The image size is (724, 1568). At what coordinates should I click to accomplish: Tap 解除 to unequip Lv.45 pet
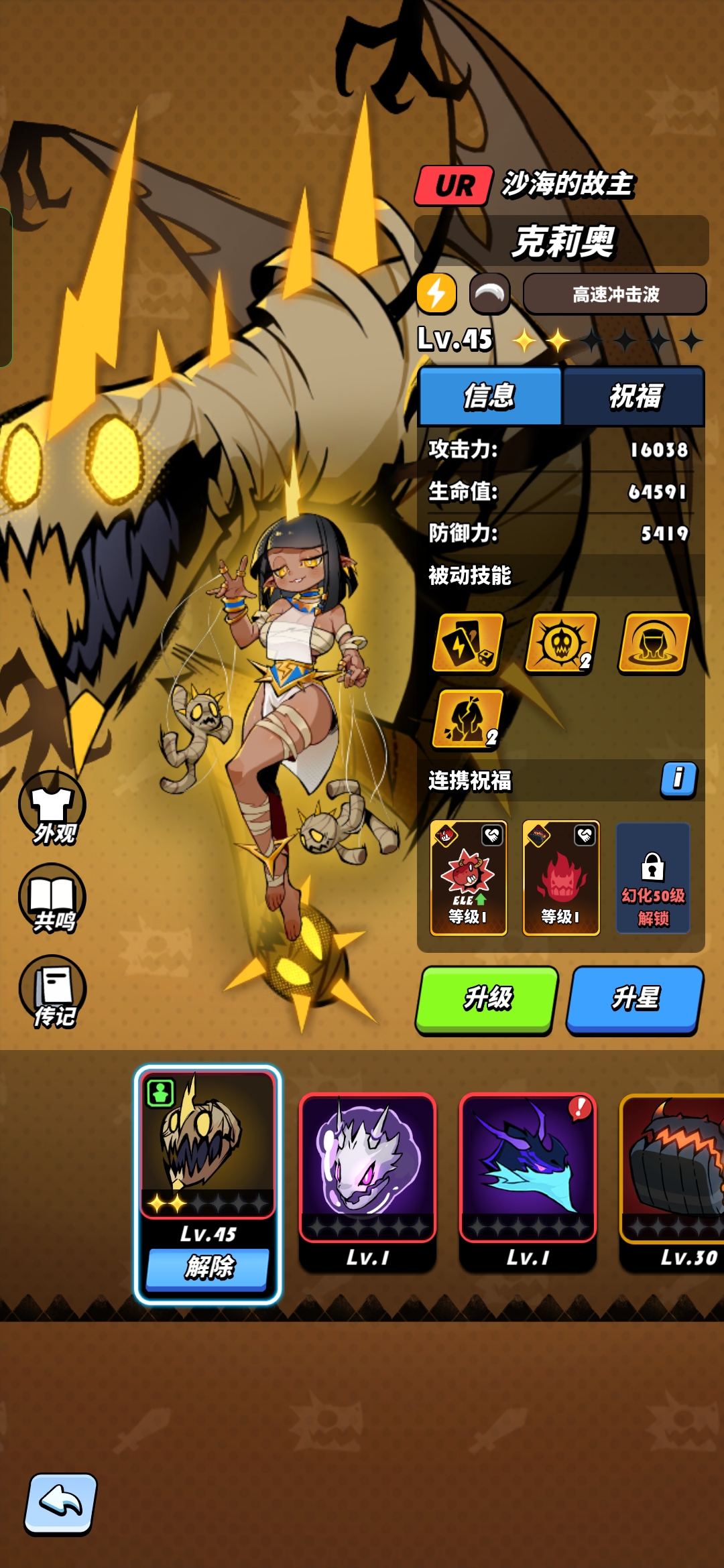(x=208, y=1267)
